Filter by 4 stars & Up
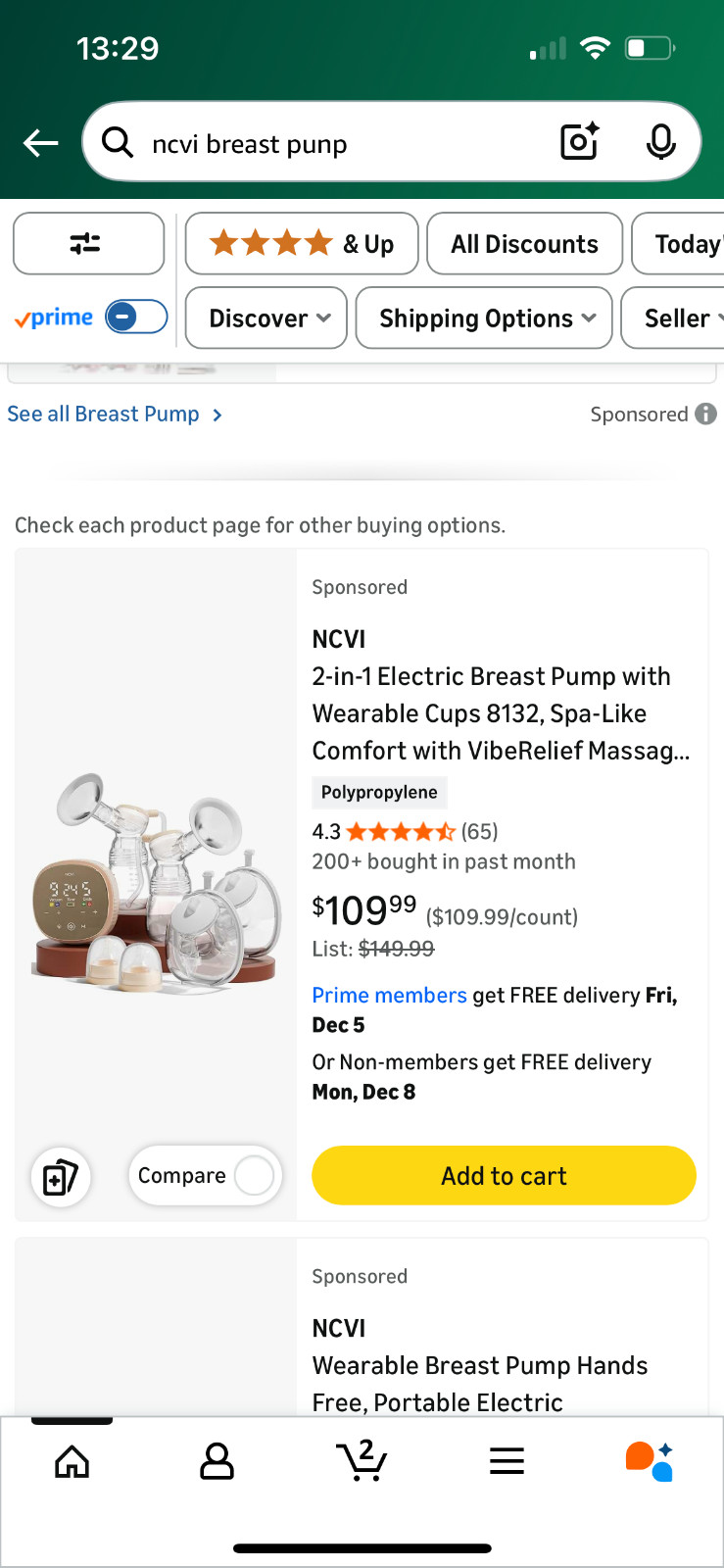The width and height of the screenshot is (724, 1568). pos(302,244)
